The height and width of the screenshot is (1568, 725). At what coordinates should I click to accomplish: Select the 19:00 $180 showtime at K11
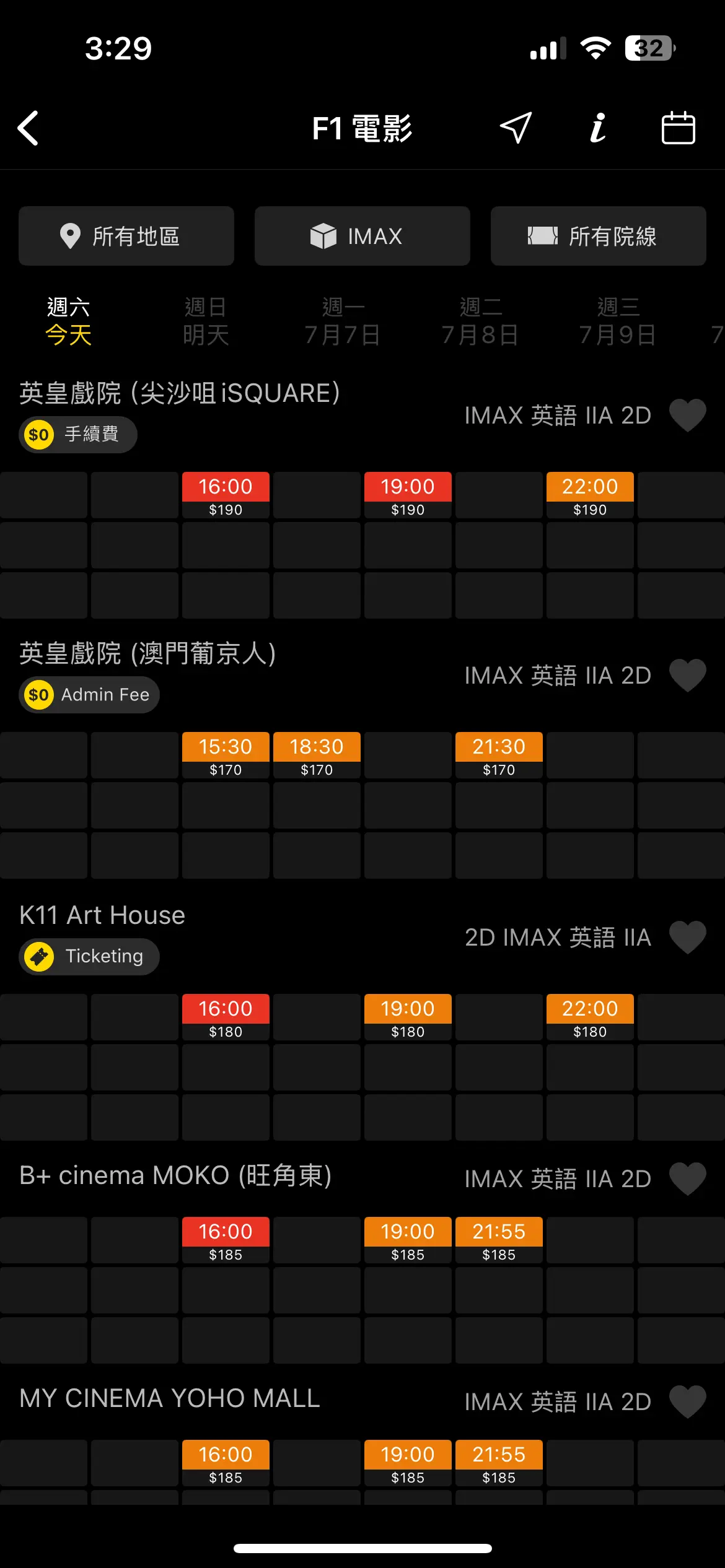408,1017
